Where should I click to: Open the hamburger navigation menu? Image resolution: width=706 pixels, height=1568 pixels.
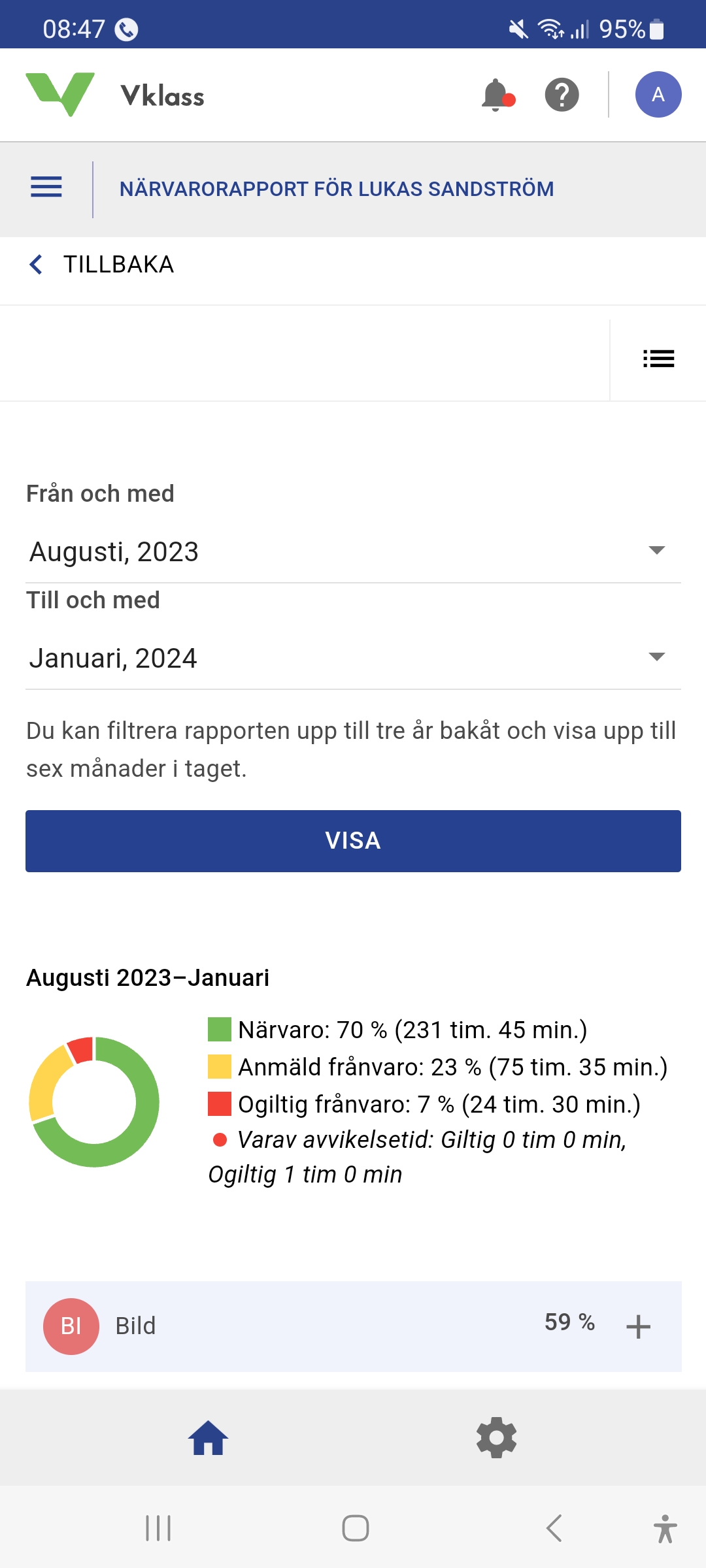[46, 188]
